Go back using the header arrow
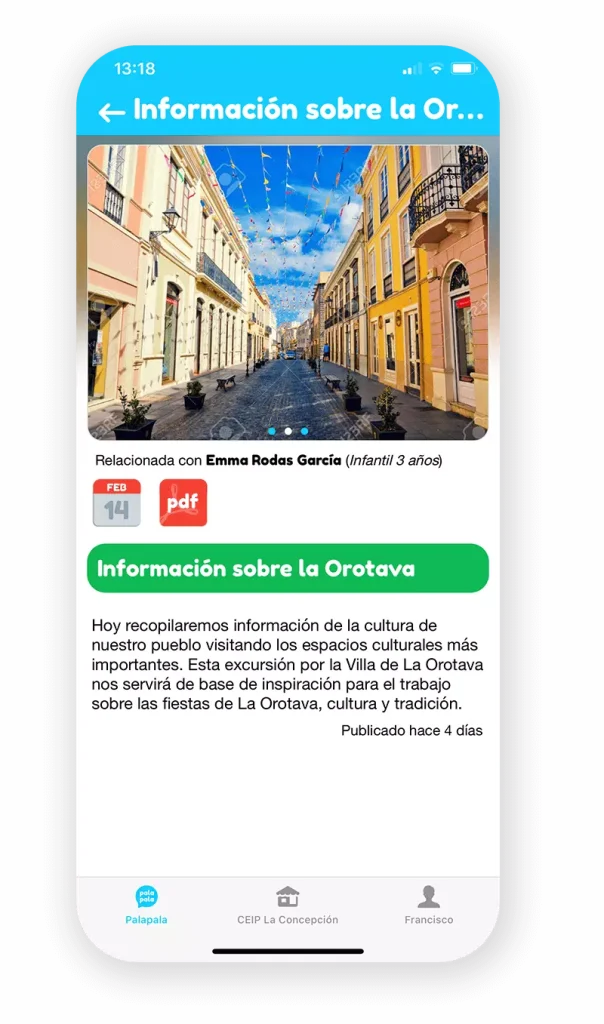Image resolution: width=604 pixels, height=1024 pixels. [111, 112]
